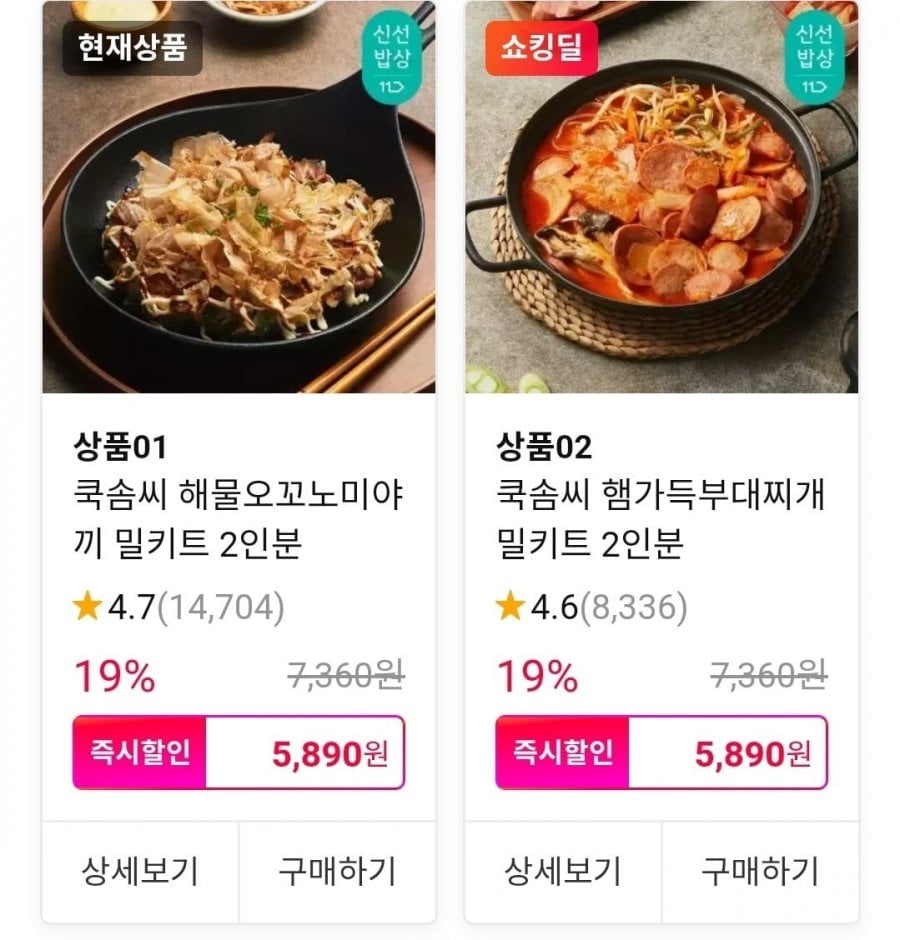Buy 상품02 햄가득부대찌개 with 구매하기
The width and height of the screenshot is (900, 940).
[759, 871]
